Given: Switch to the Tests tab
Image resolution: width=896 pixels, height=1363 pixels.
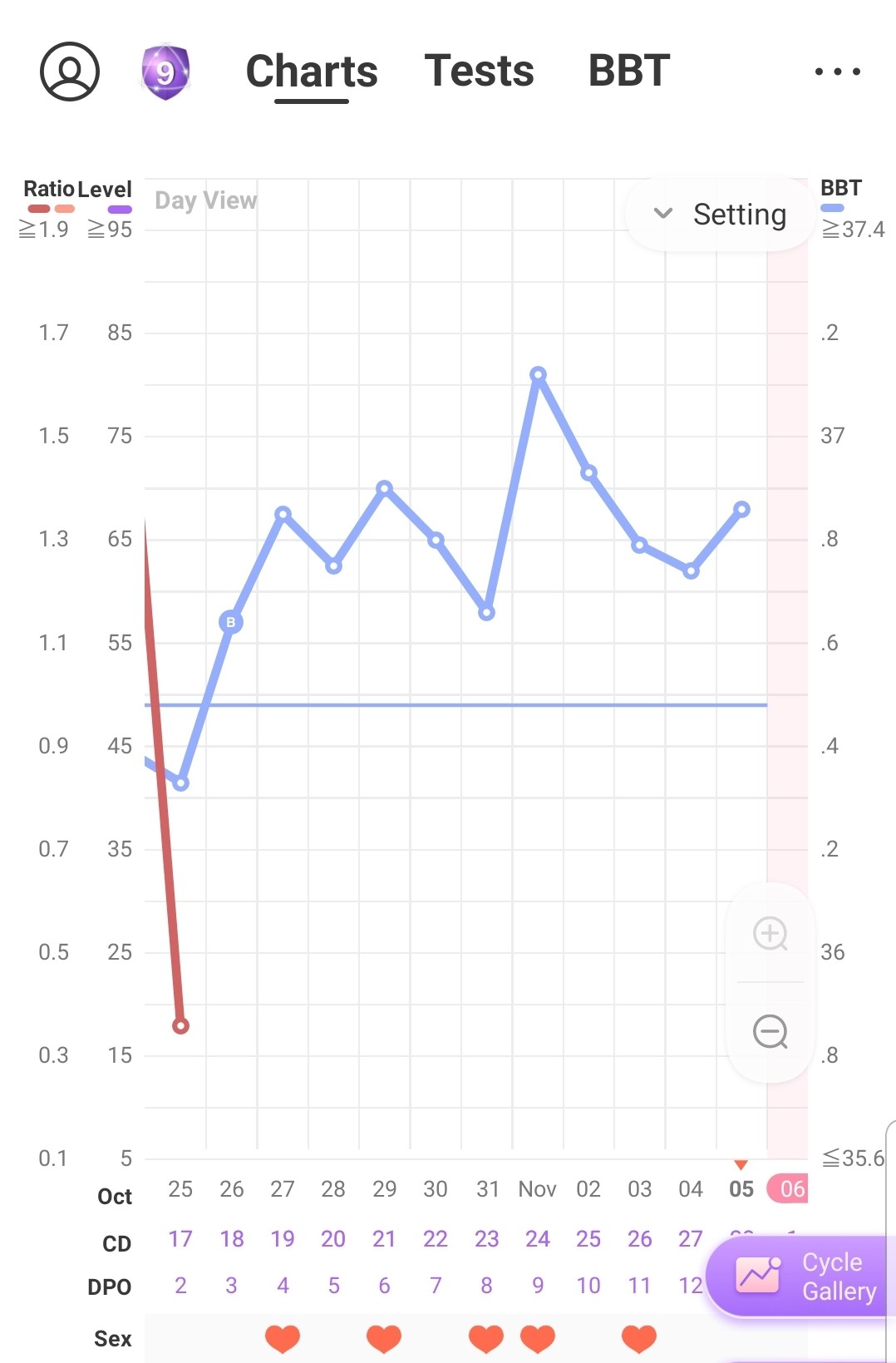Looking at the screenshot, I should (x=479, y=72).
